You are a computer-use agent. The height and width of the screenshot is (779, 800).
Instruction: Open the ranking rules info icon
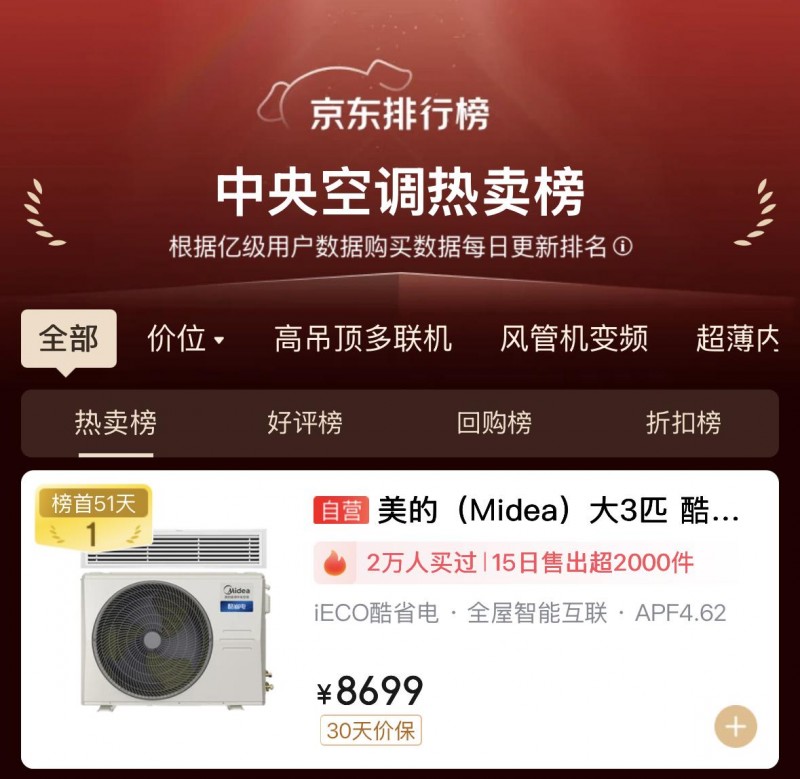tap(623, 247)
